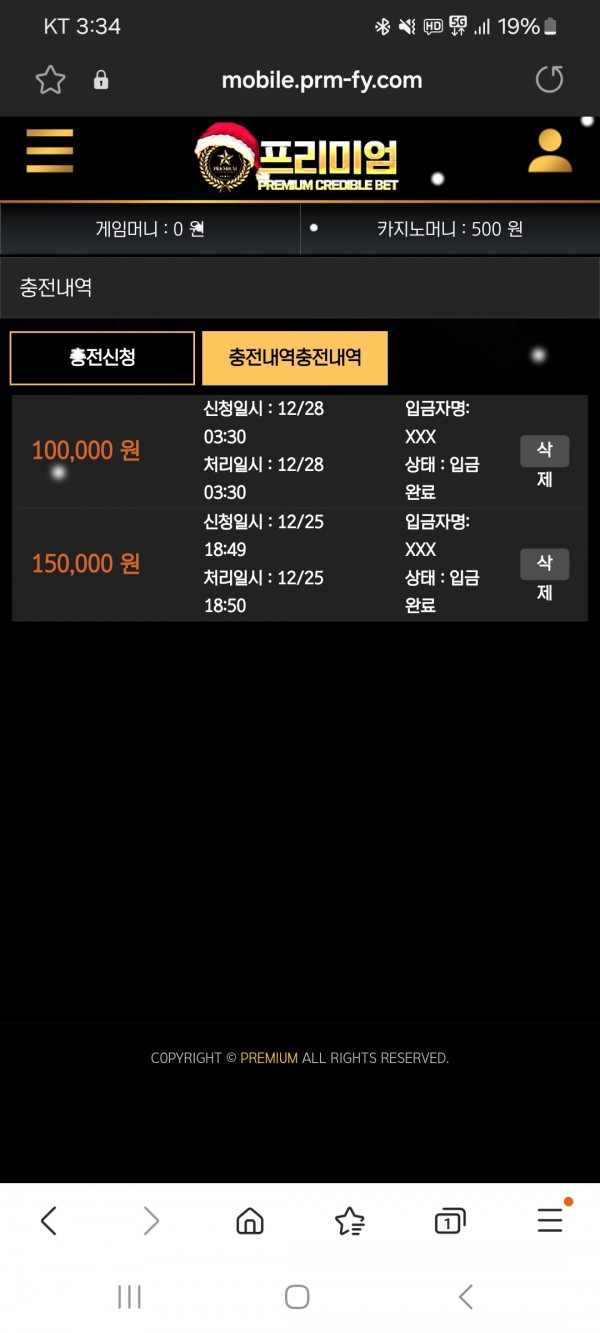Open the user profile icon

549,151
